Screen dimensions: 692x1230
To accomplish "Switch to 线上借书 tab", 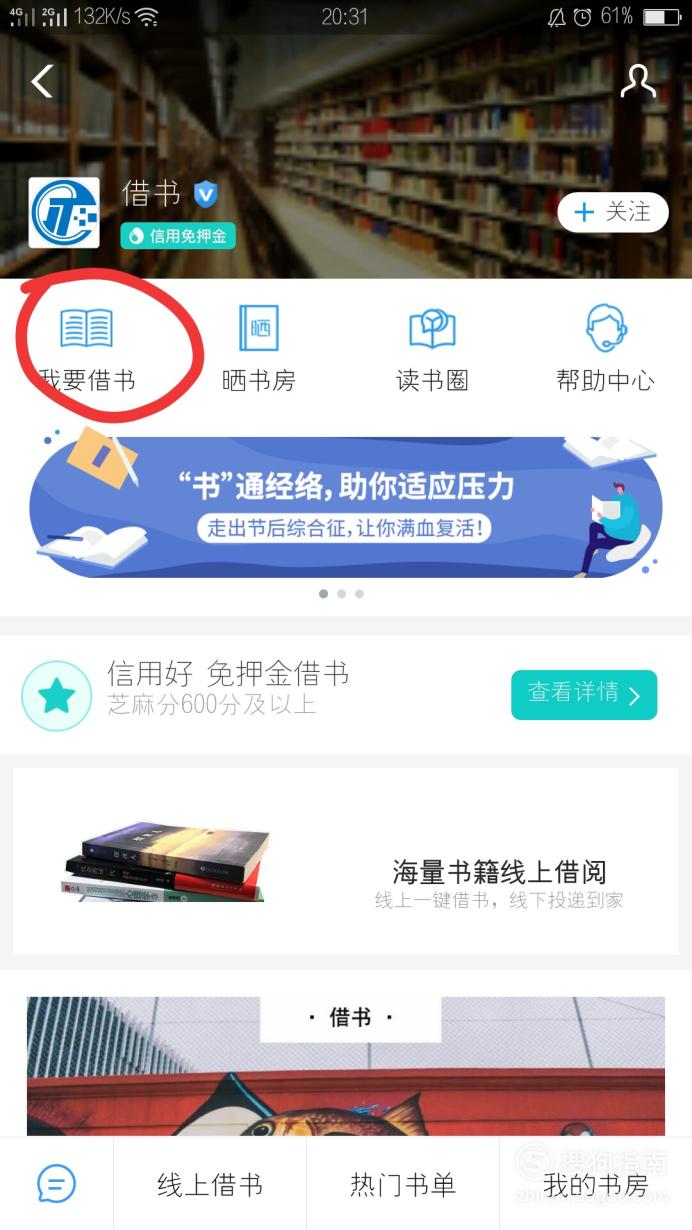I will 210,1185.
